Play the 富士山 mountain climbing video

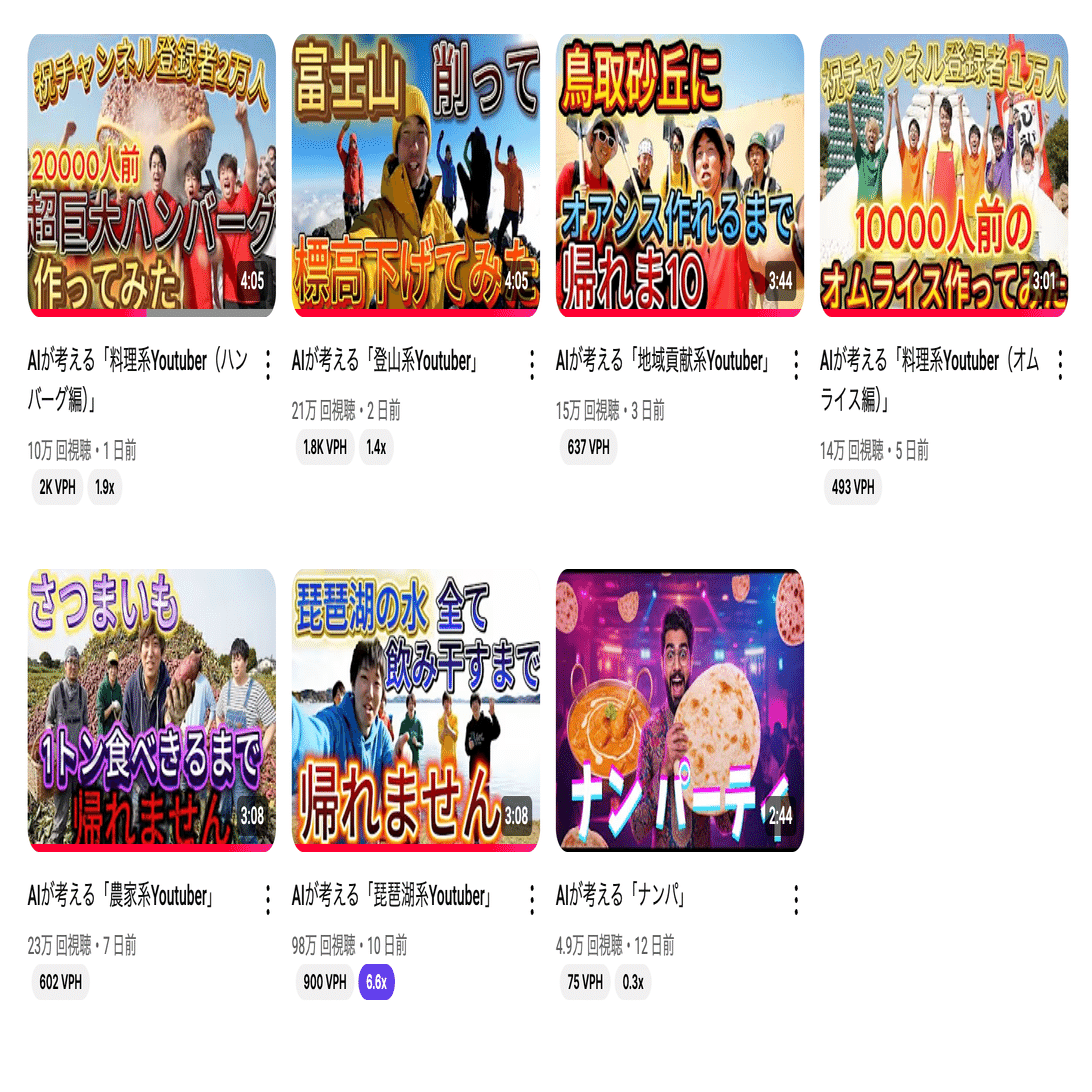415,175
